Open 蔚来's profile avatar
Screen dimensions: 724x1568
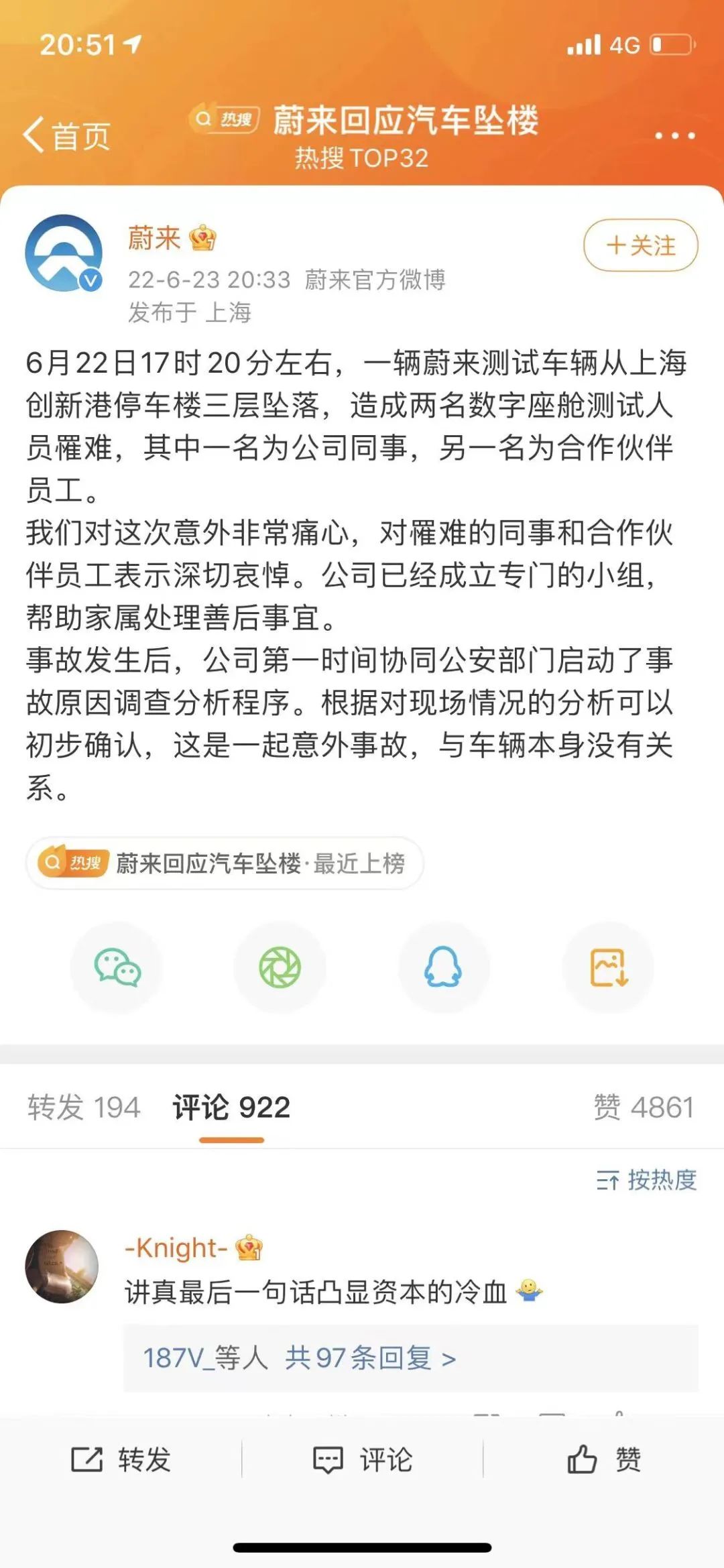(x=64, y=253)
